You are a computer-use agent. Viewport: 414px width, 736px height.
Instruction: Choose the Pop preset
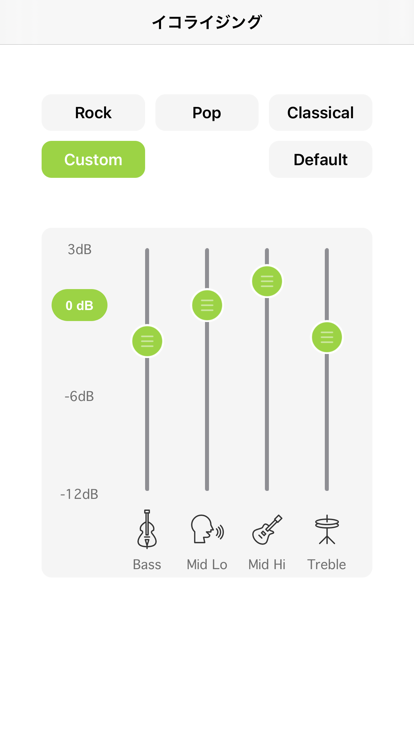(207, 113)
